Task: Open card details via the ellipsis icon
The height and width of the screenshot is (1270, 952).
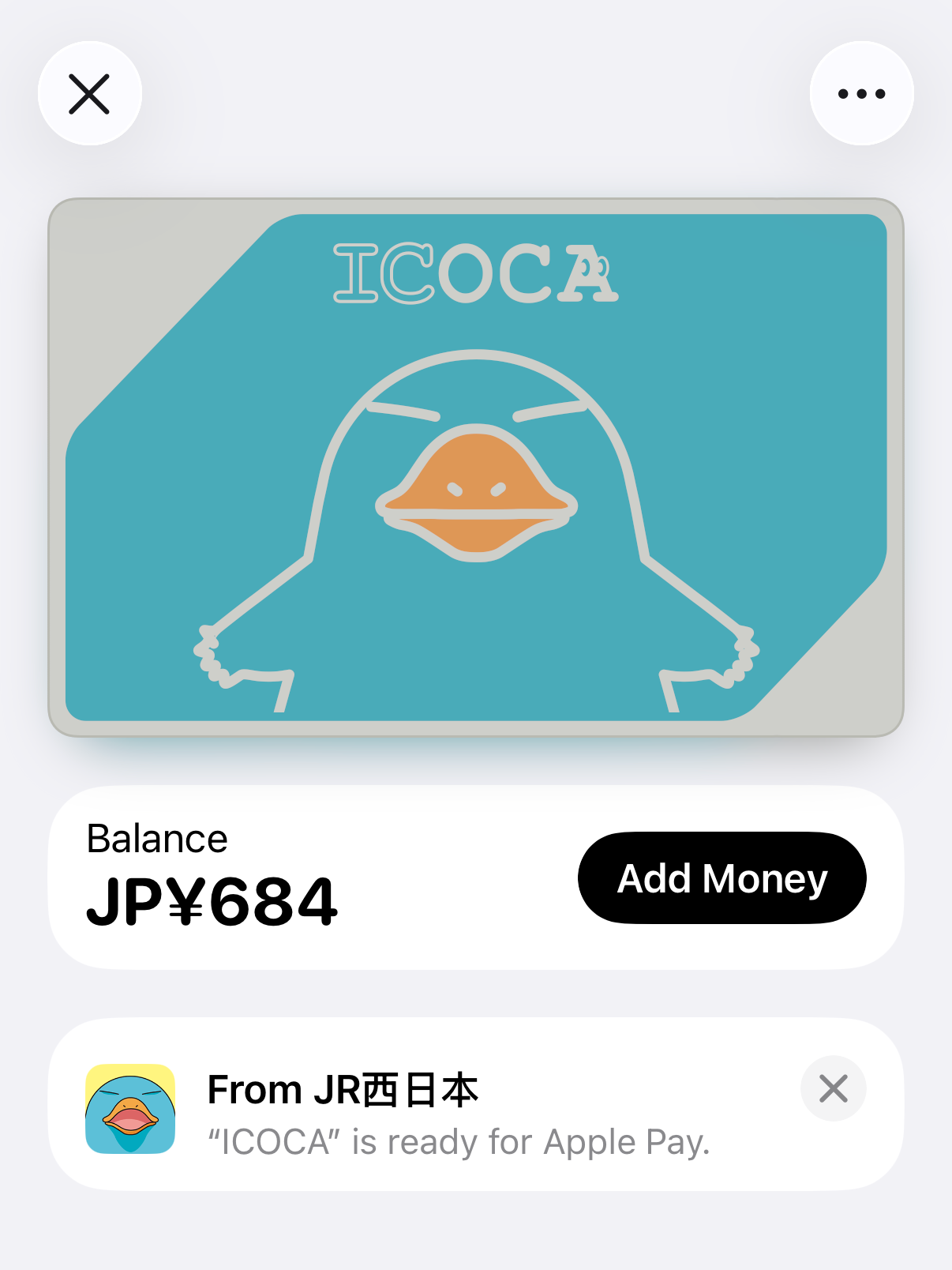Action: pyautogui.click(x=860, y=92)
